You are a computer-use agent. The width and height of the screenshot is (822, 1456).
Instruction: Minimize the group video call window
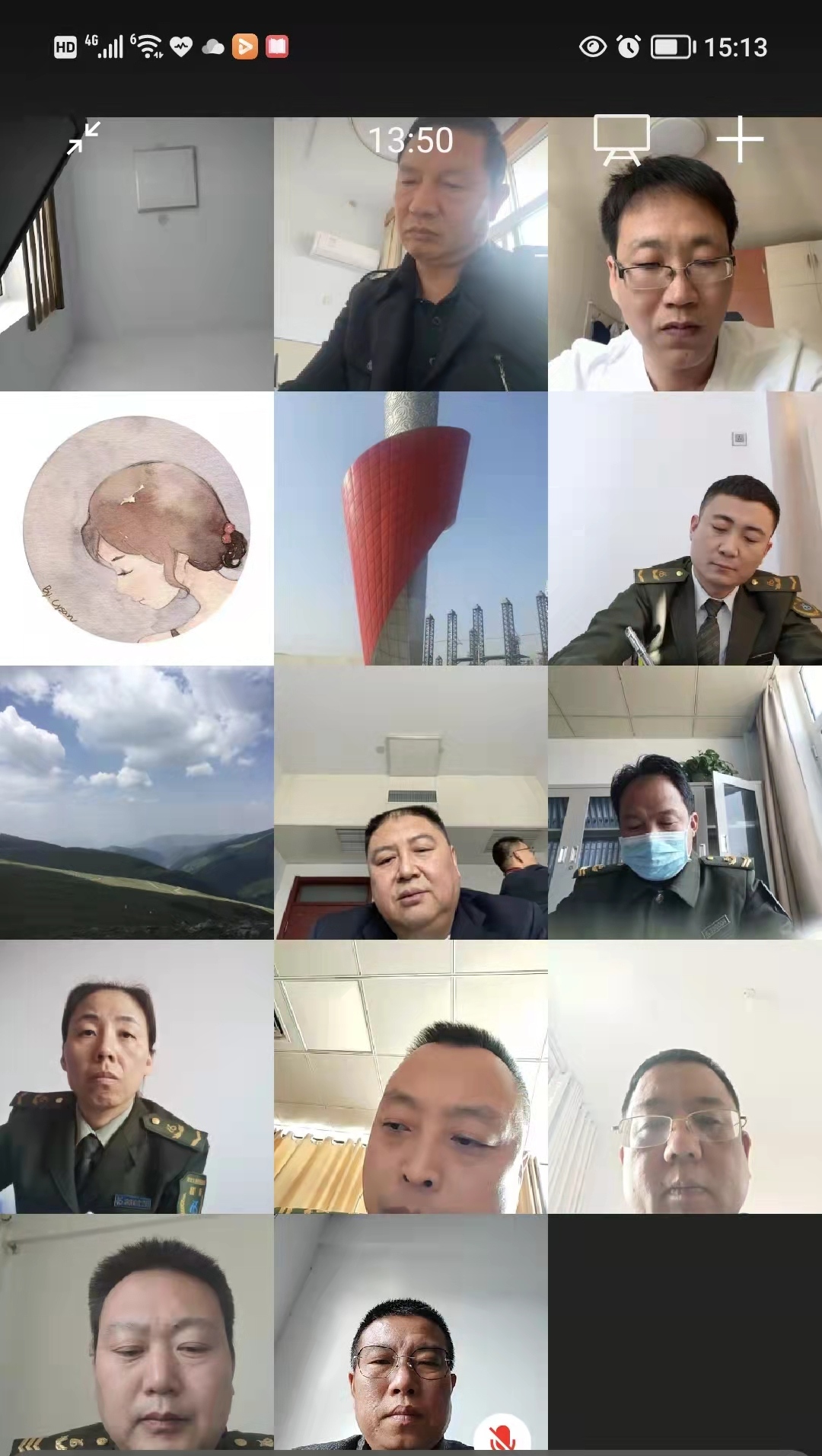coord(84,138)
